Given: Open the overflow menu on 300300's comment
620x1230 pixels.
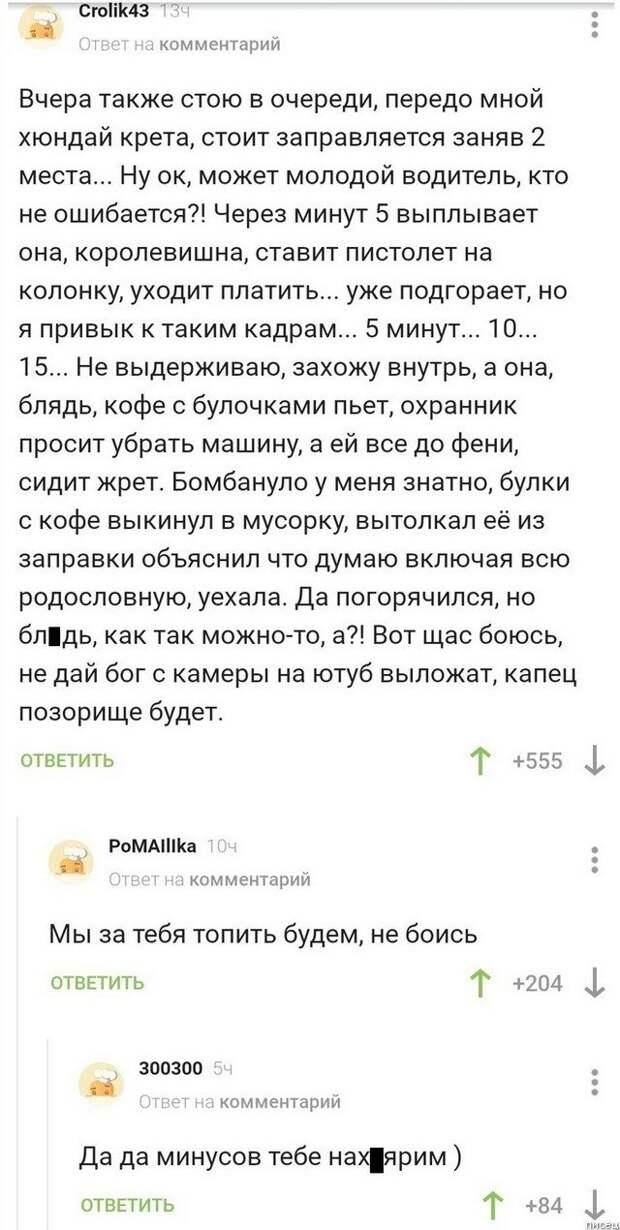Looking at the screenshot, I should [596, 1082].
